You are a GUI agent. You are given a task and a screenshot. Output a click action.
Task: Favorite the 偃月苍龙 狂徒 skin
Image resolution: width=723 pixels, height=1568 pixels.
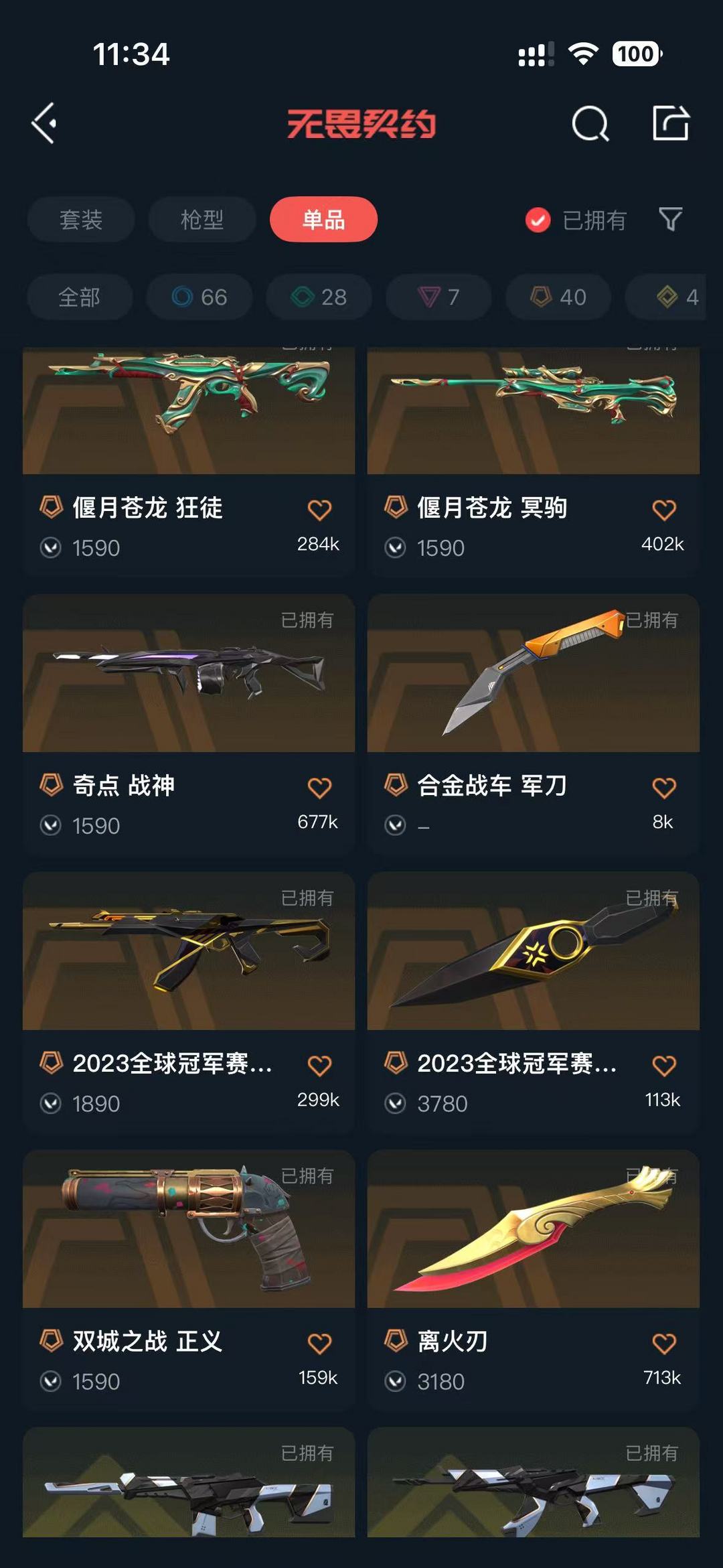point(319,510)
